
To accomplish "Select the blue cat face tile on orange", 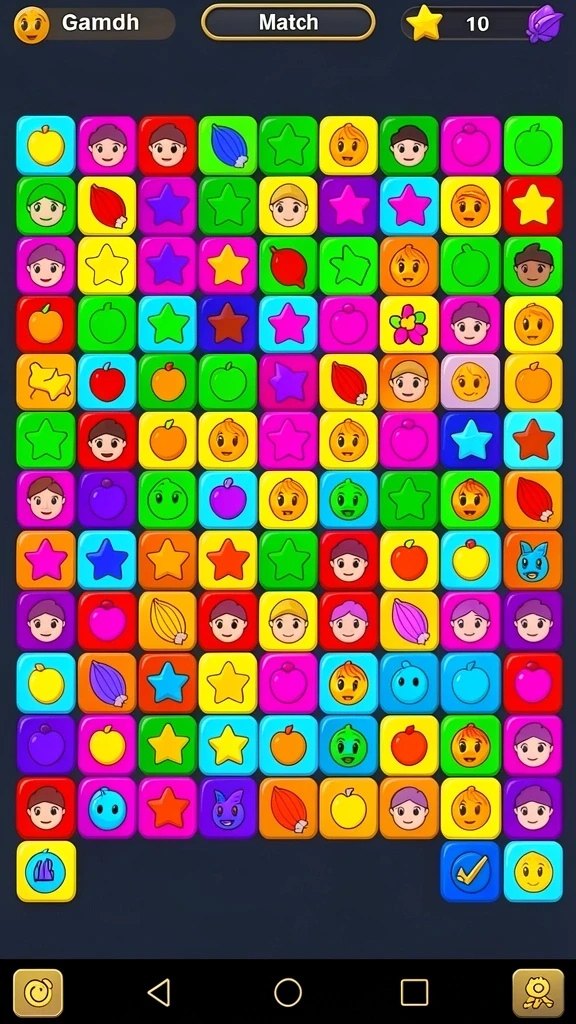I will tap(533, 560).
